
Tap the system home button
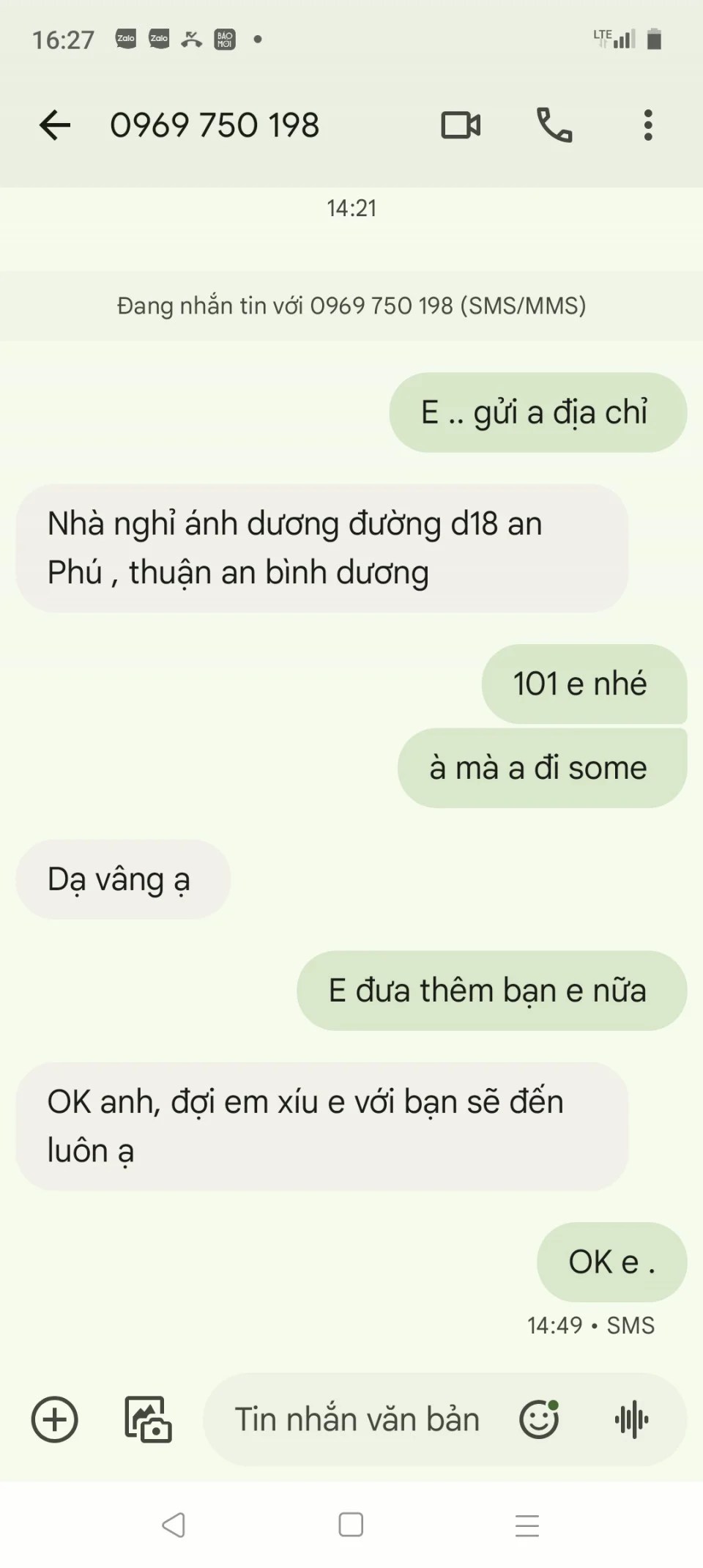tap(351, 1525)
